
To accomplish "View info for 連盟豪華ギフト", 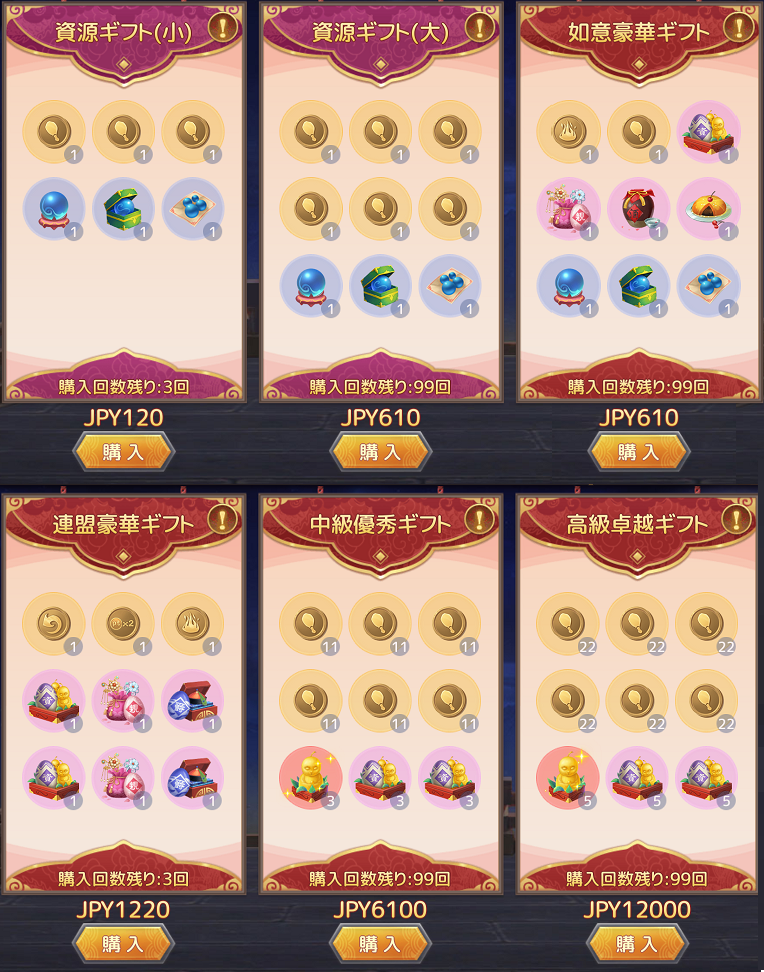I will pos(223,518).
